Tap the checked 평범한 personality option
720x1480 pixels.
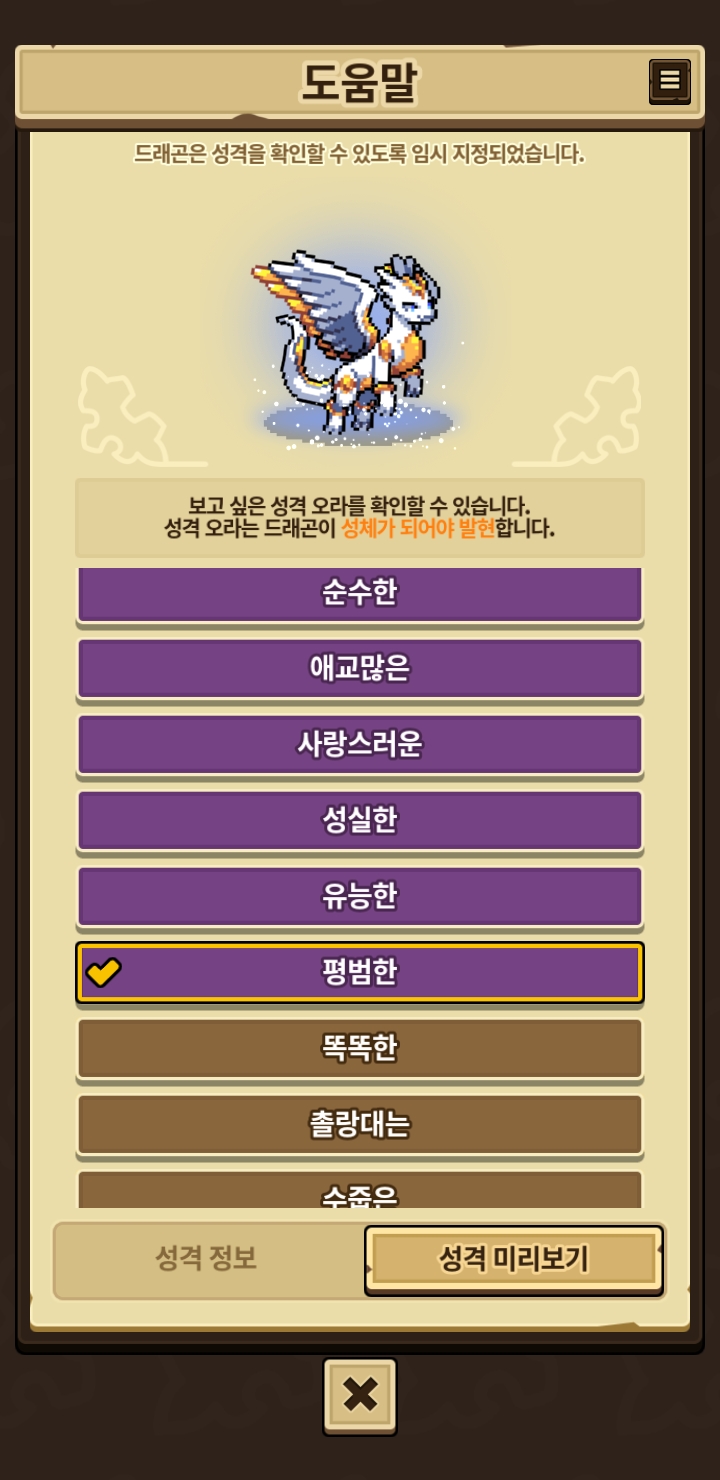click(360, 972)
